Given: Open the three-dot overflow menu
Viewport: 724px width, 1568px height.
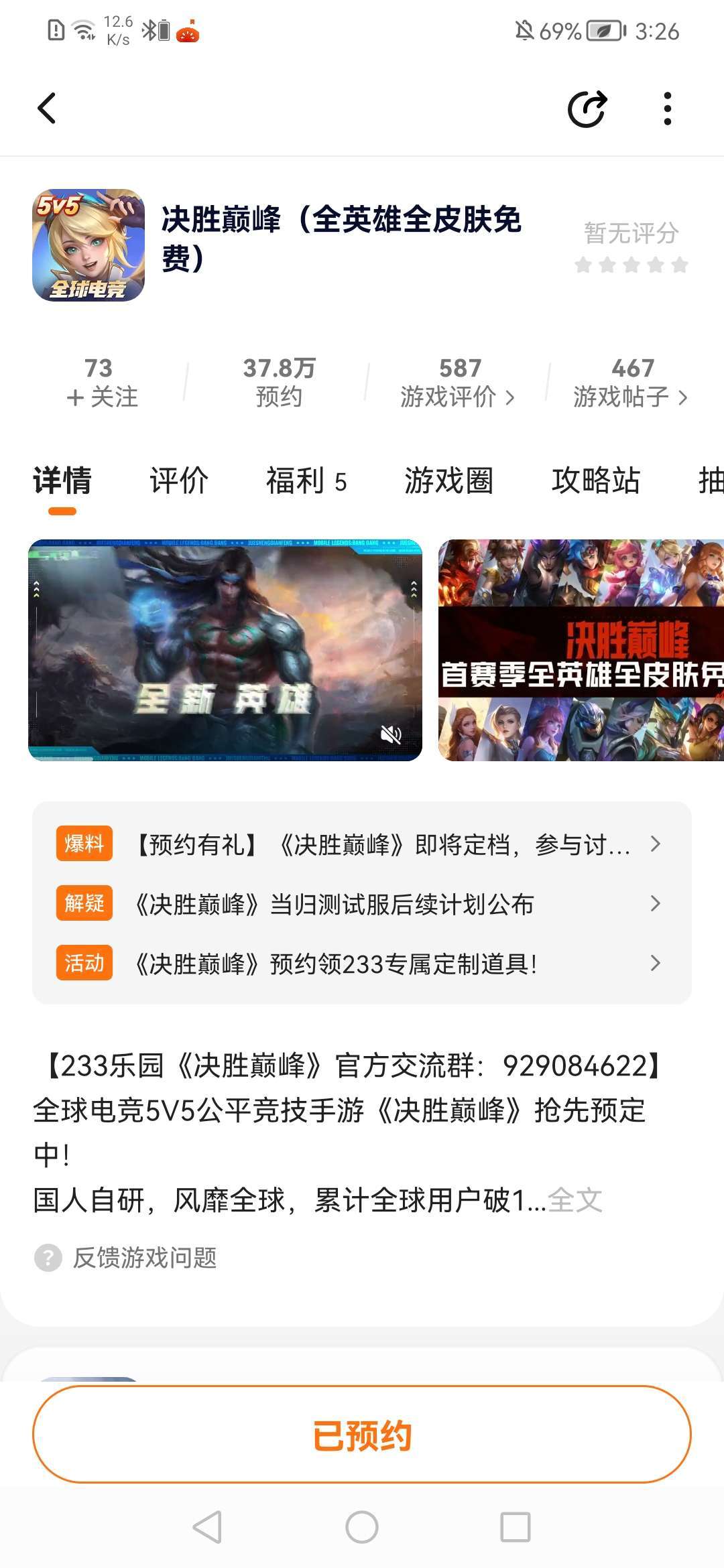Looking at the screenshot, I should pos(667,109).
